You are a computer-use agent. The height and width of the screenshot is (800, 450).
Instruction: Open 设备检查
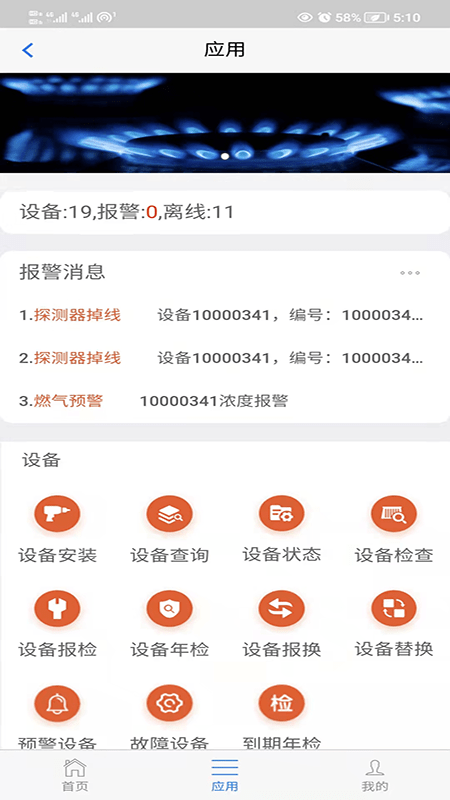pos(394,530)
